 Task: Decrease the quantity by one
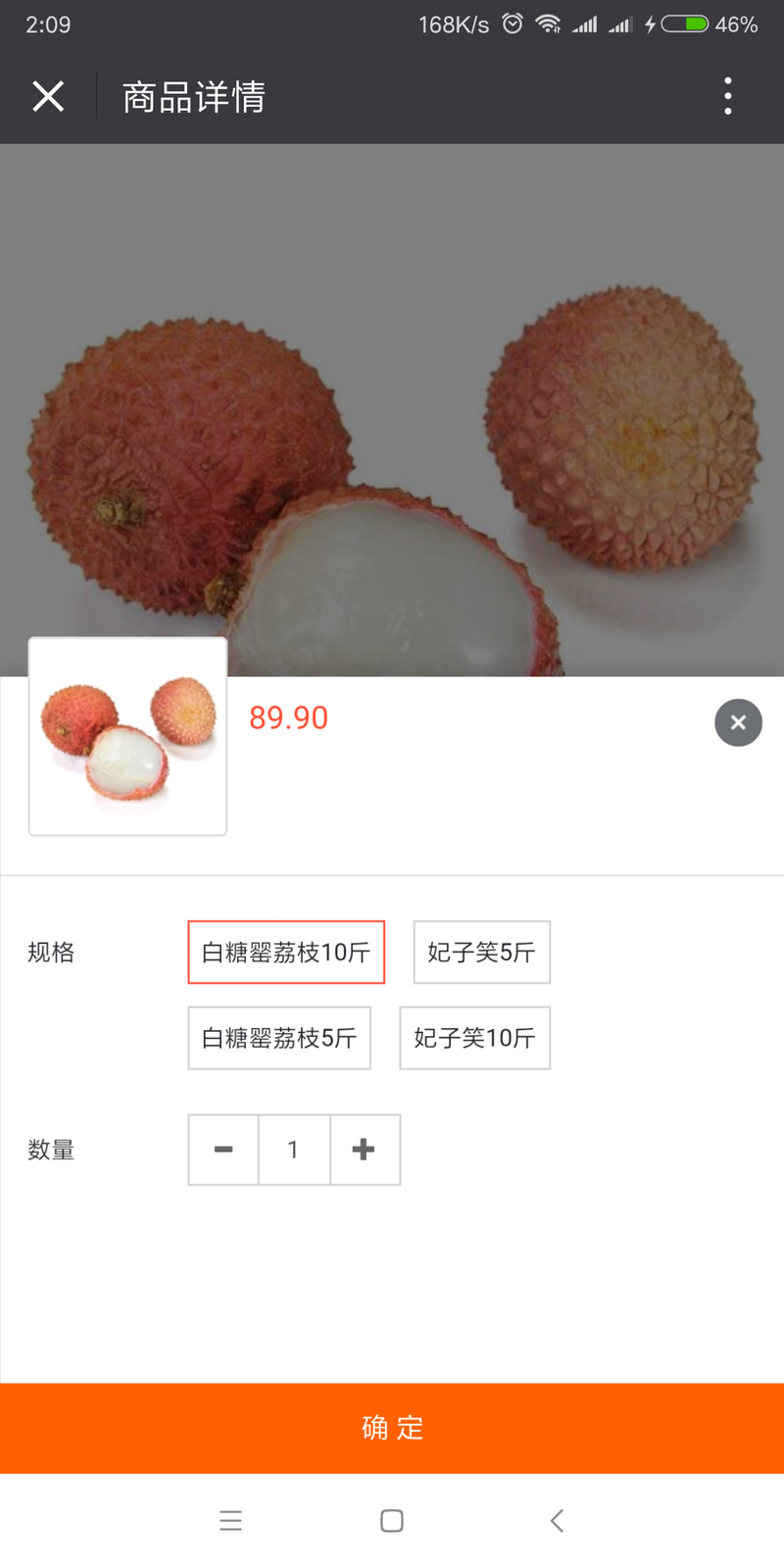click(x=223, y=1150)
